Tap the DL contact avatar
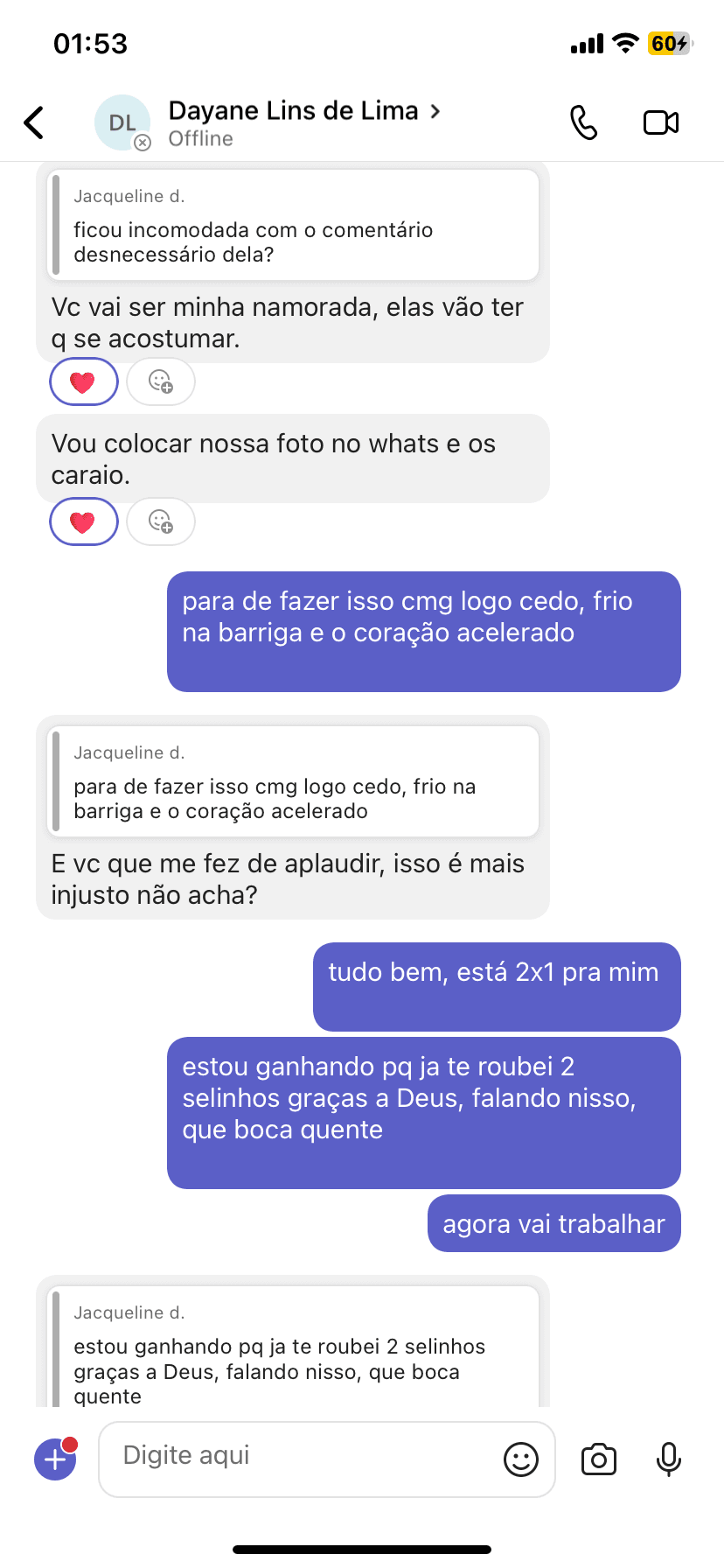Screen dimensions: 724x1568 [x=122, y=122]
